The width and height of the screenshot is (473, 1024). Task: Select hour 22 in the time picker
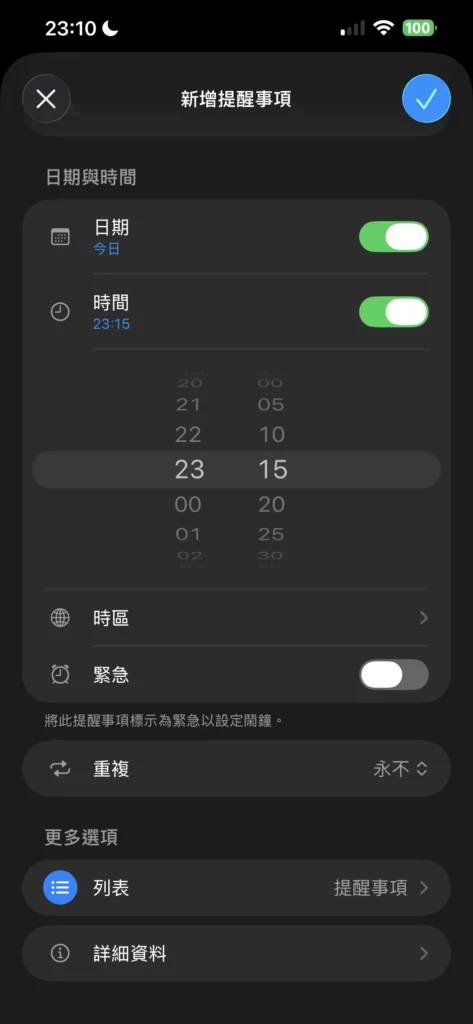point(188,434)
